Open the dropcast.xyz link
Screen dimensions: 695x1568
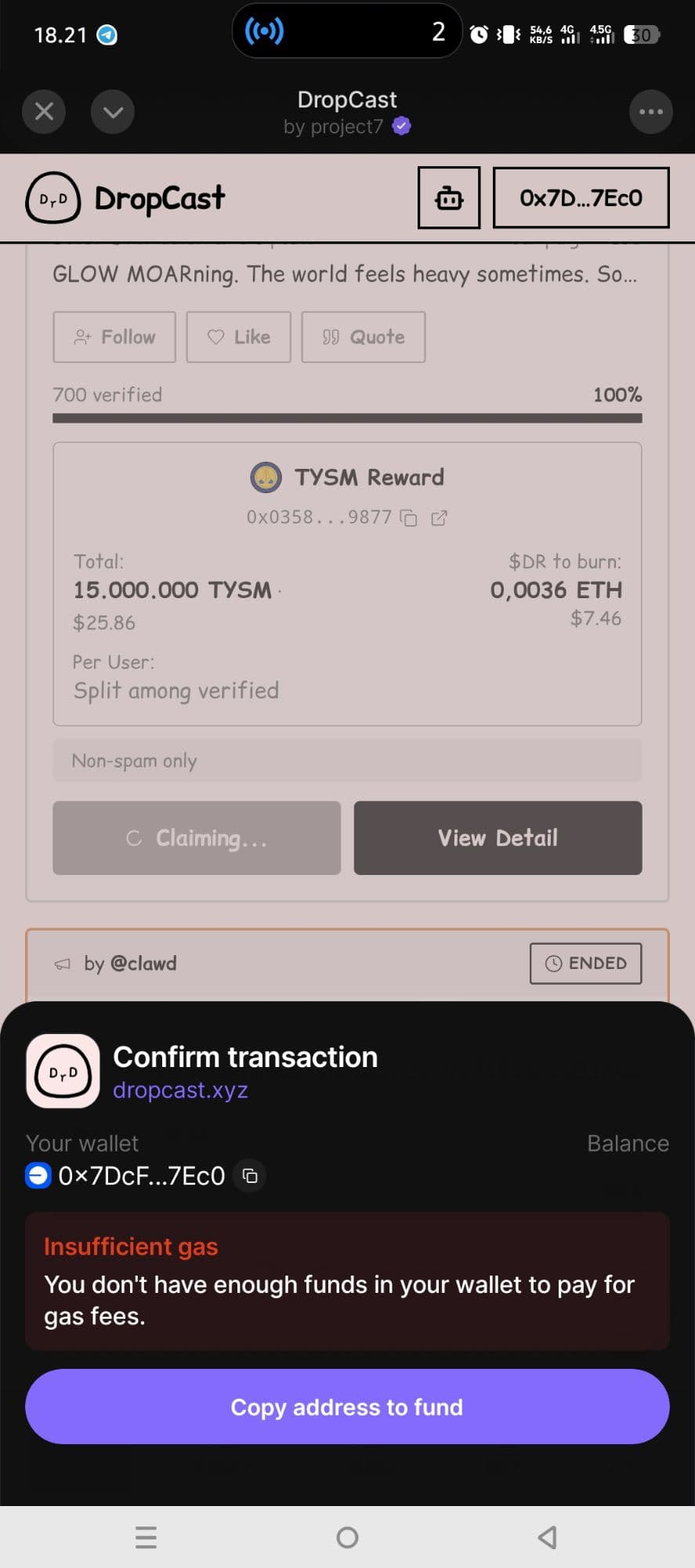pyautogui.click(x=180, y=1090)
